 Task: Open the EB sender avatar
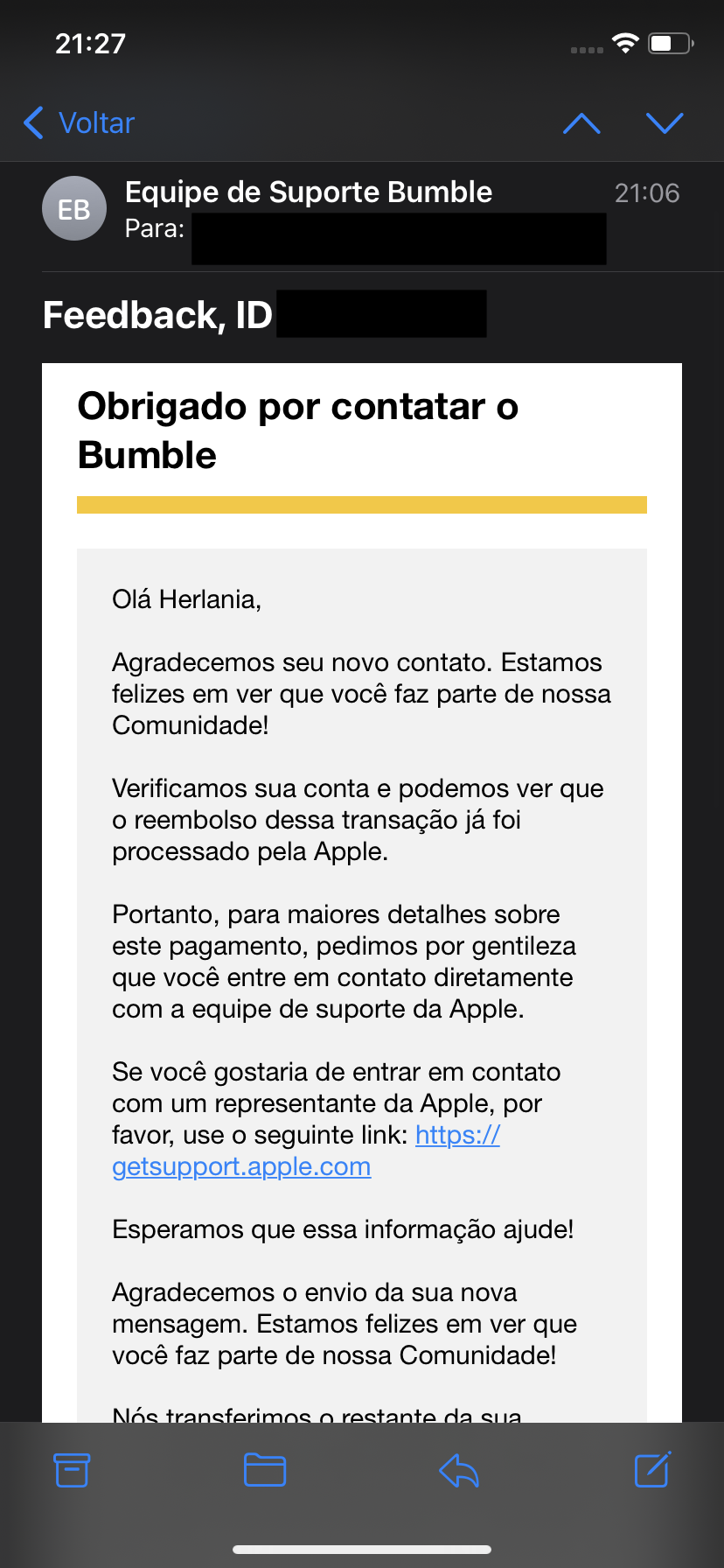[x=74, y=209]
